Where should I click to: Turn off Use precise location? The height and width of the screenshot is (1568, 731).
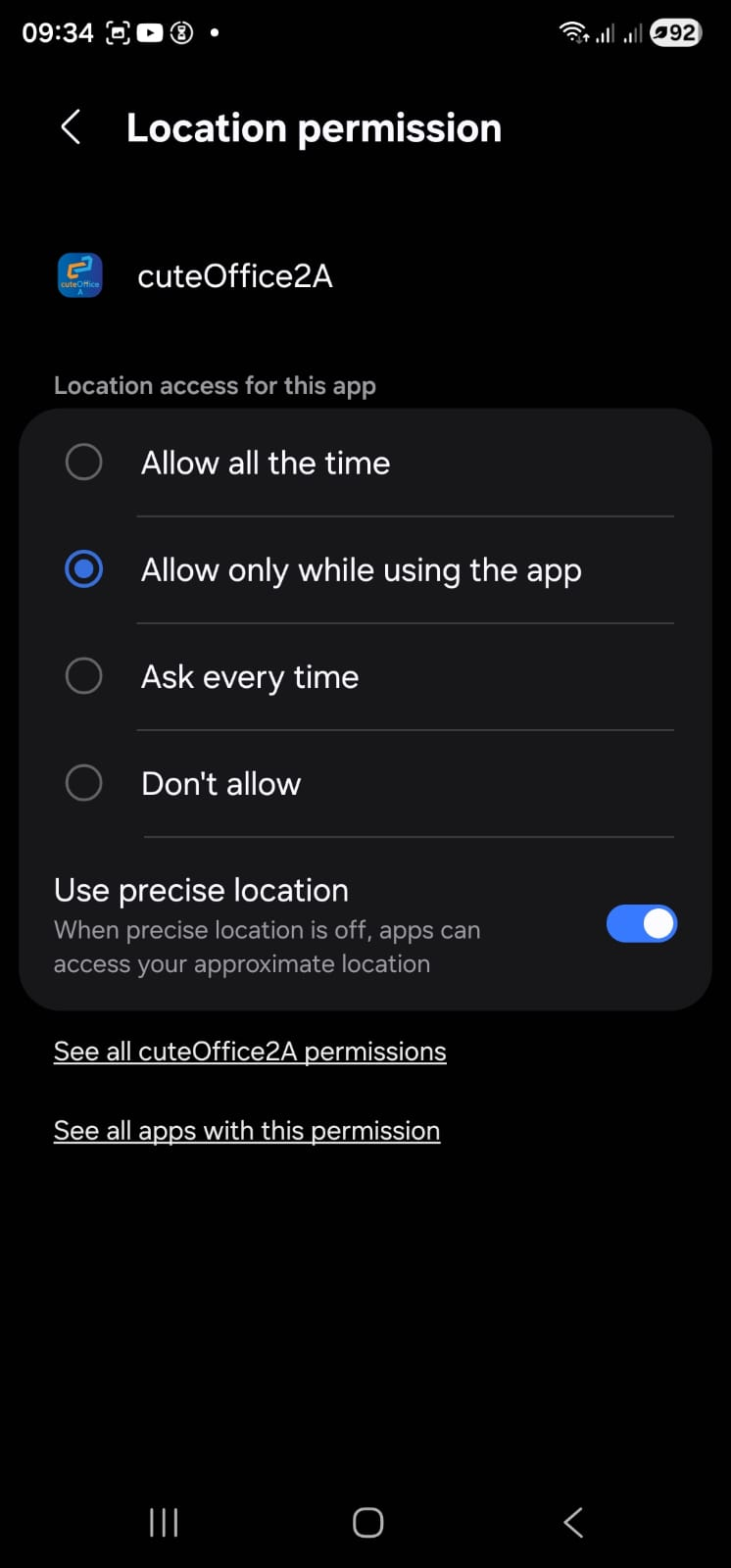(641, 924)
